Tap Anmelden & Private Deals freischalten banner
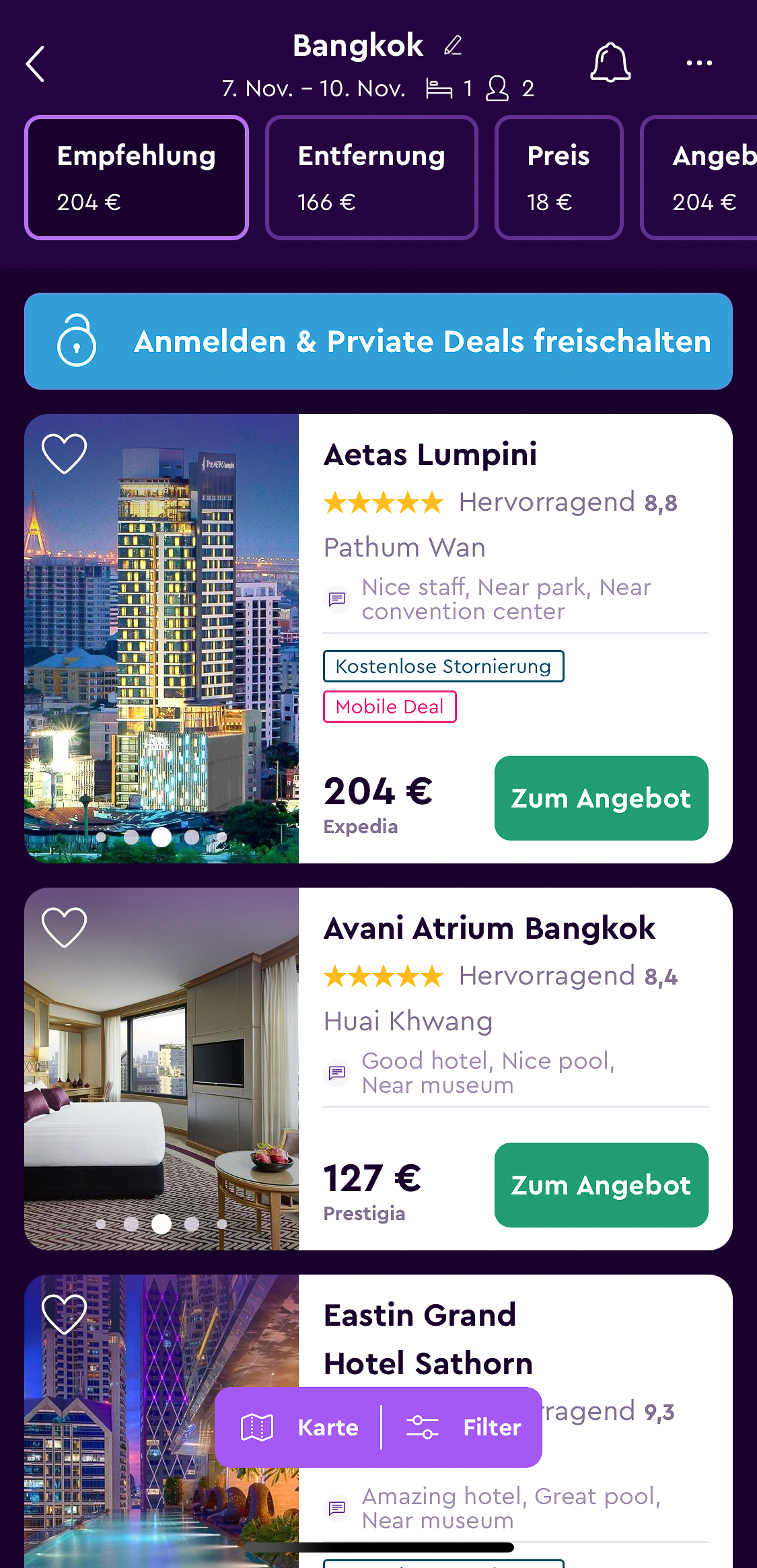Image resolution: width=757 pixels, height=1568 pixels. tap(378, 341)
